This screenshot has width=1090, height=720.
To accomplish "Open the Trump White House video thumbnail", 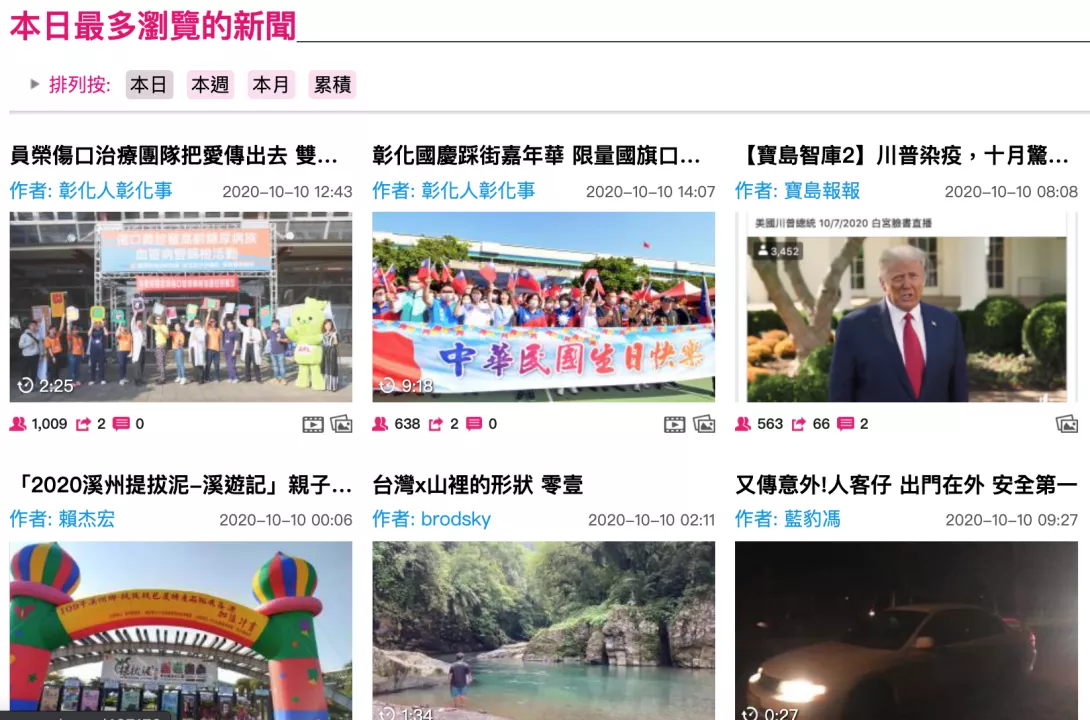I will tap(906, 307).
